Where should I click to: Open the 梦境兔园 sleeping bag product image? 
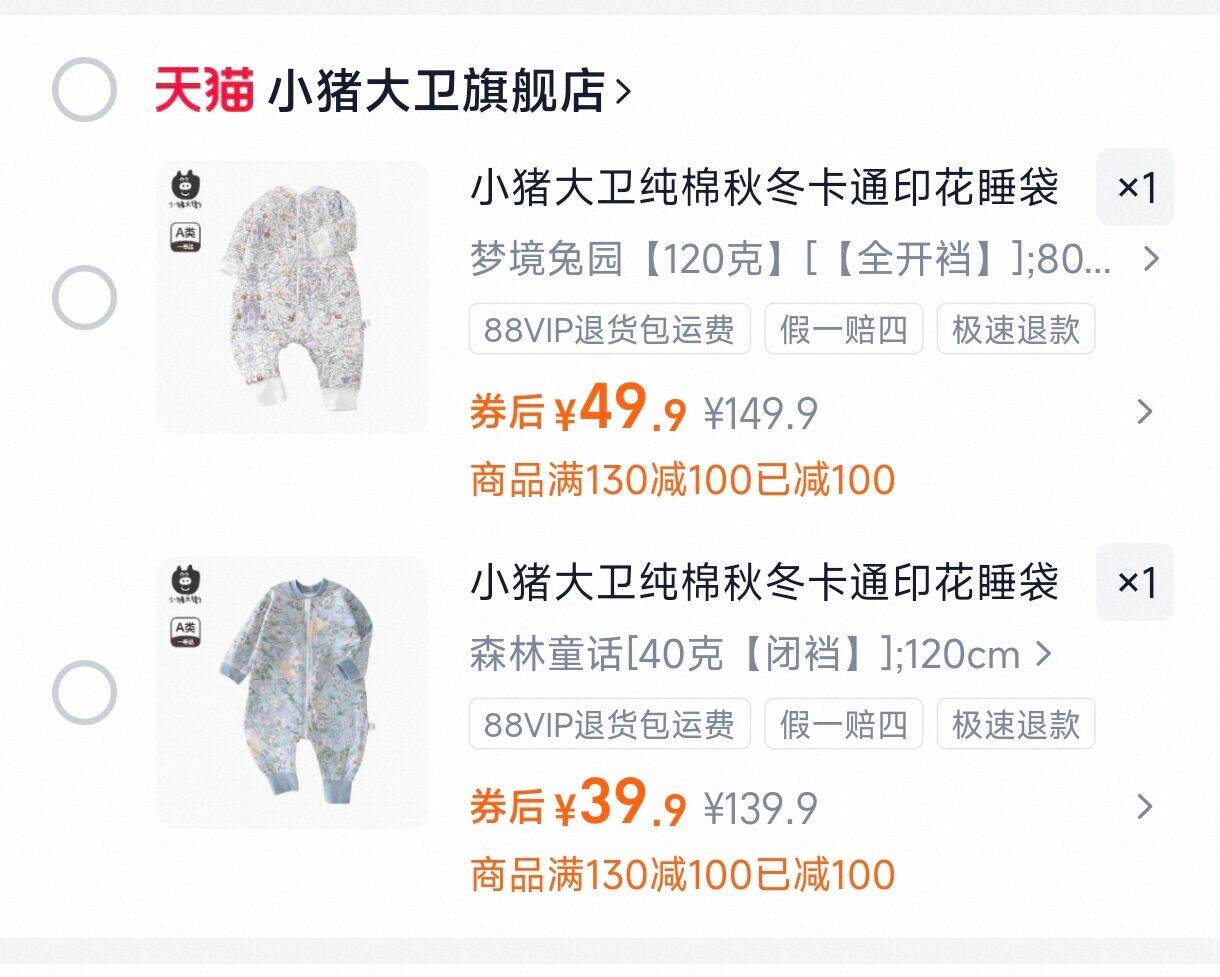(292, 298)
